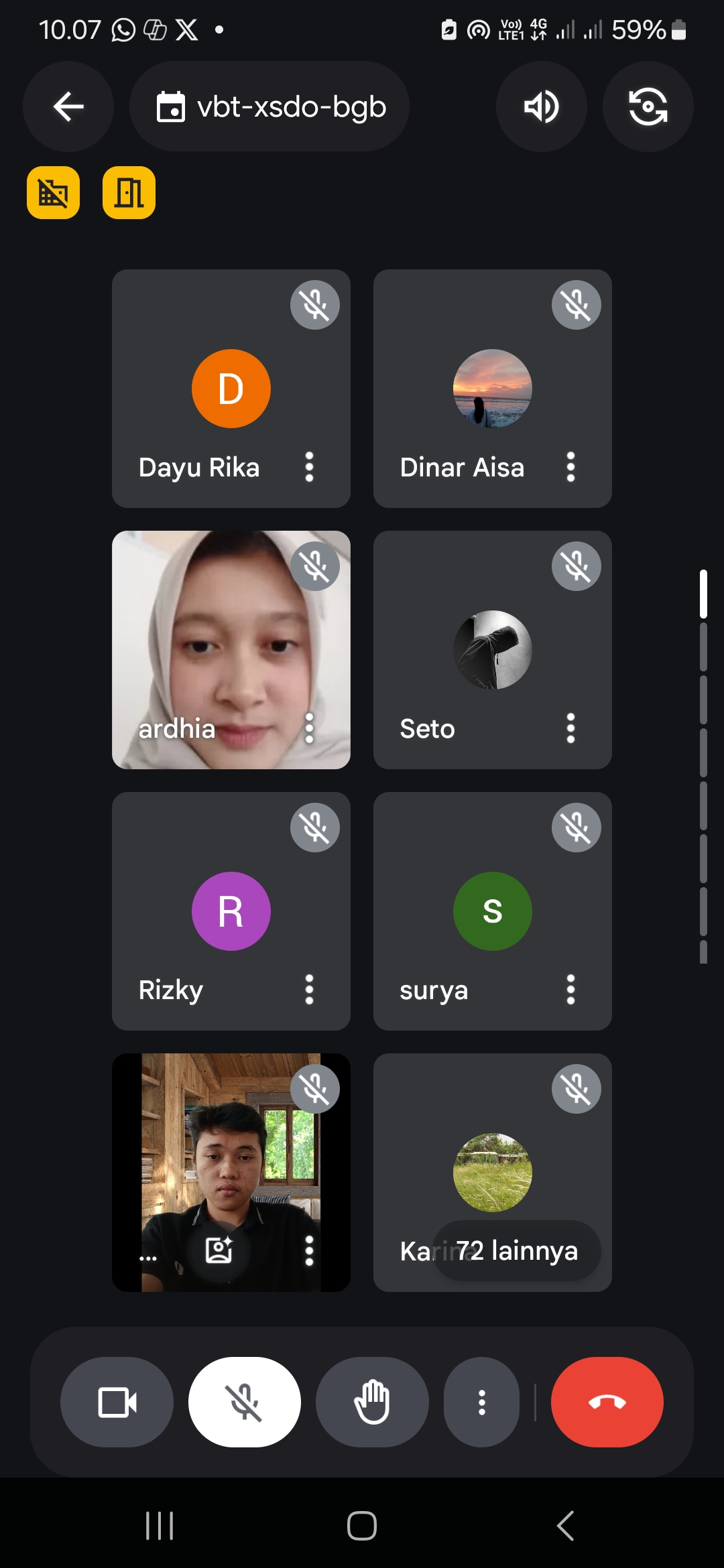The height and width of the screenshot is (1568, 724).
Task: Tap the yellow crossed-grid icon indicator
Action: pos(53,193)
